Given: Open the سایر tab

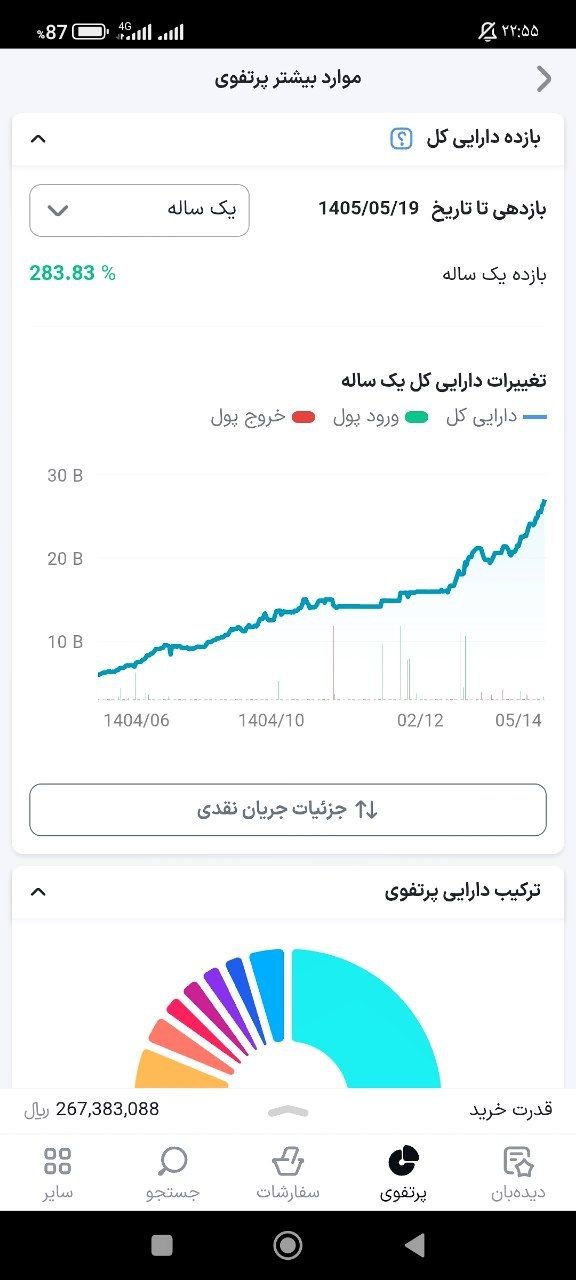Looking at the screenshot, I should click(x=58, y=1172).
